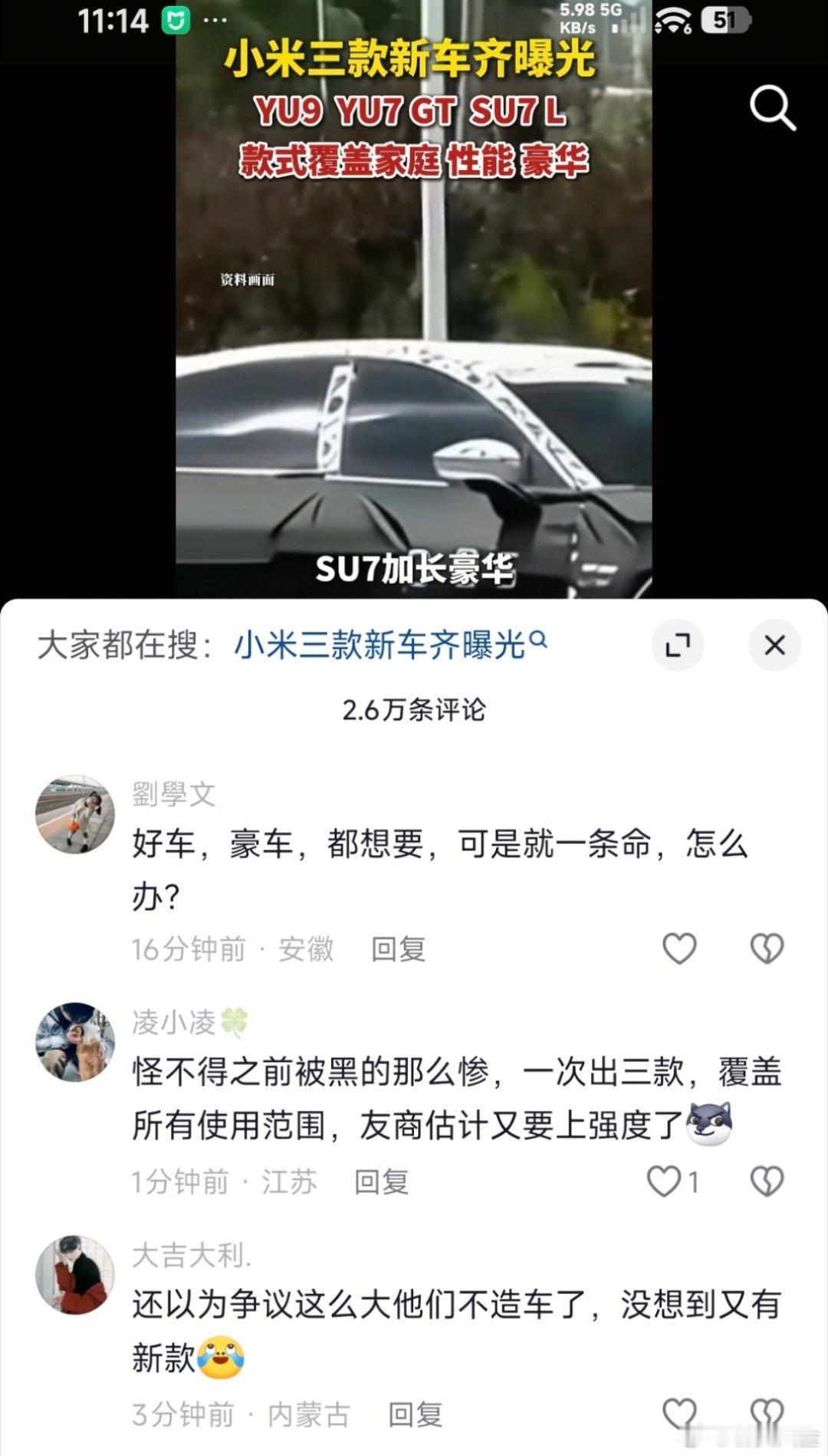Screen dimensions: 828x1456
Task: Open search with the magnifier icon
Action: (774, 108)
